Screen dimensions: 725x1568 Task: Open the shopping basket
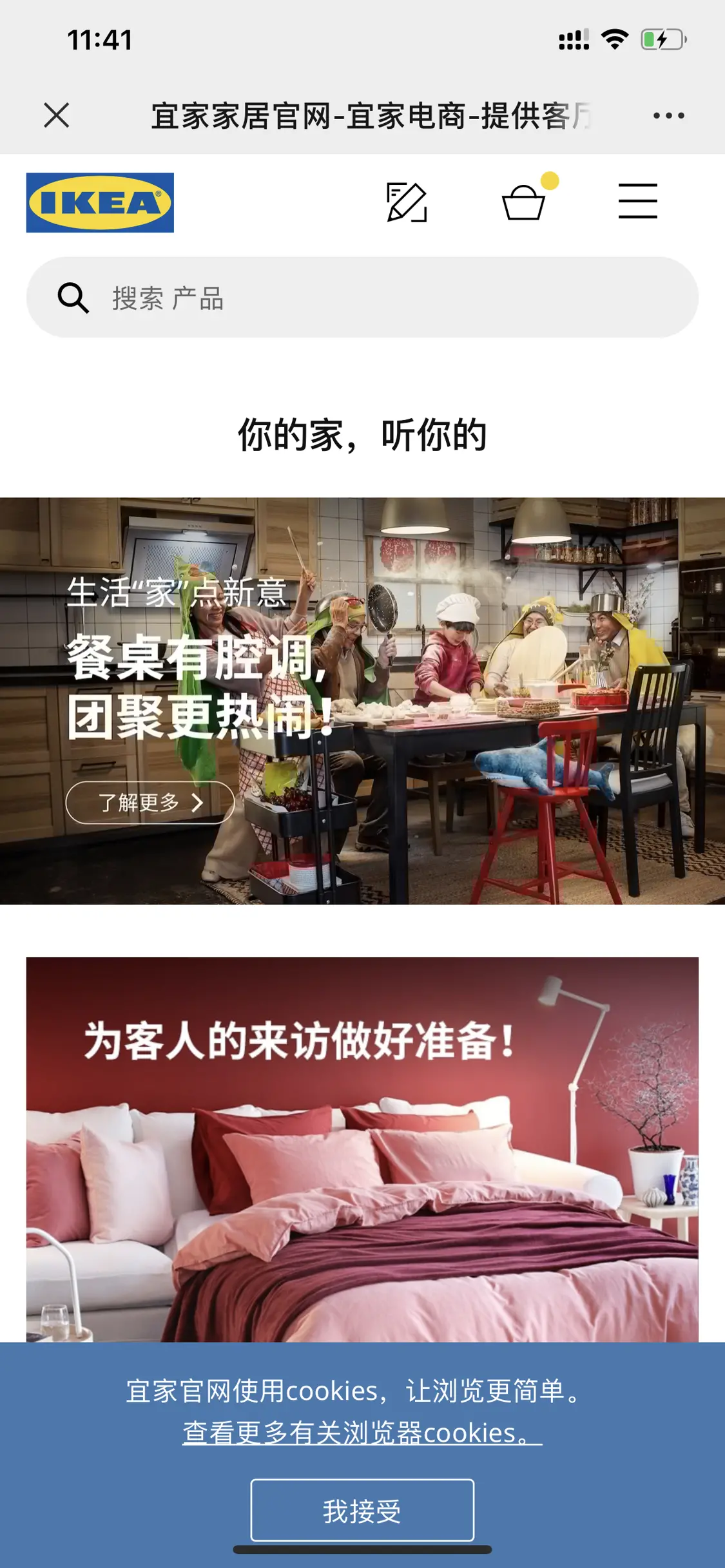click(524, 202)
